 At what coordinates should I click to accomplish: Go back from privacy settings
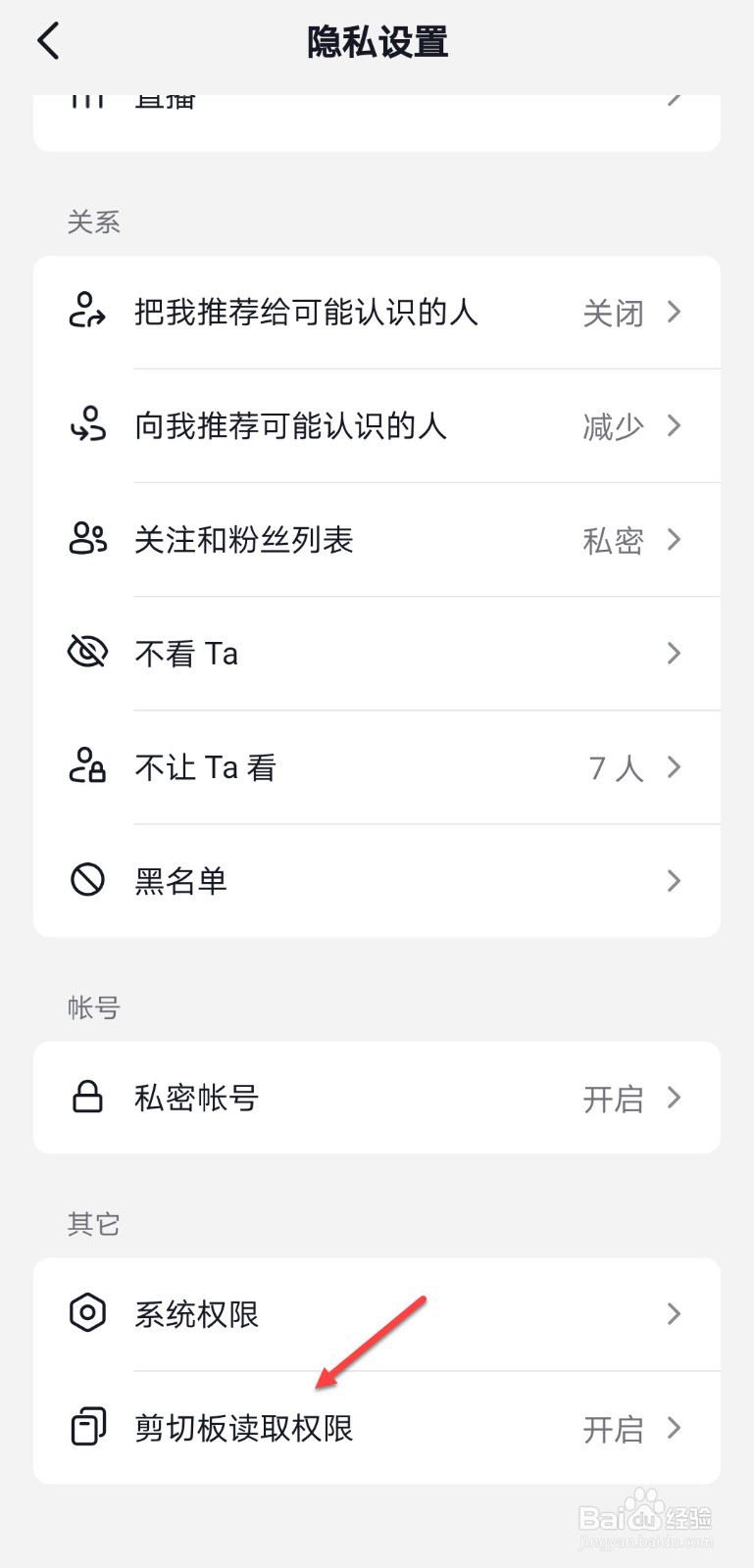pos(48,41)
